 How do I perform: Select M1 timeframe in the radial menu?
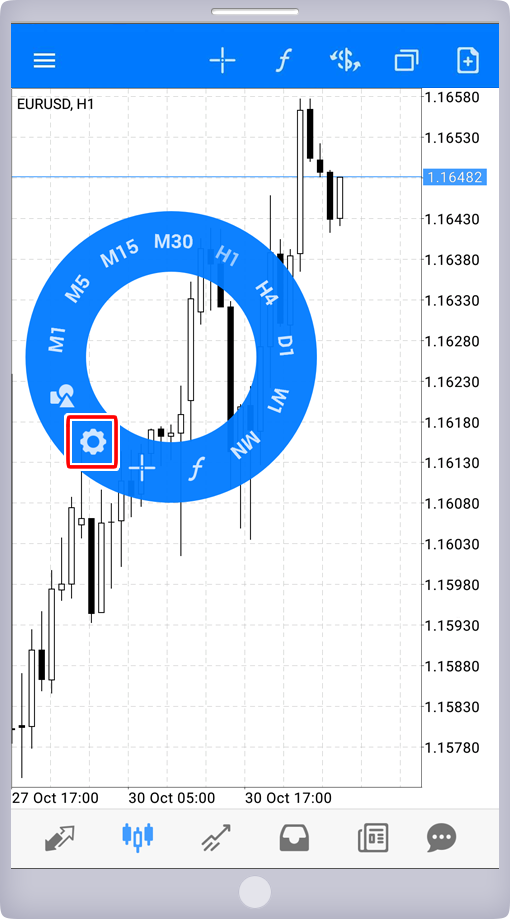pyautogui.click(x=57, y=340)
